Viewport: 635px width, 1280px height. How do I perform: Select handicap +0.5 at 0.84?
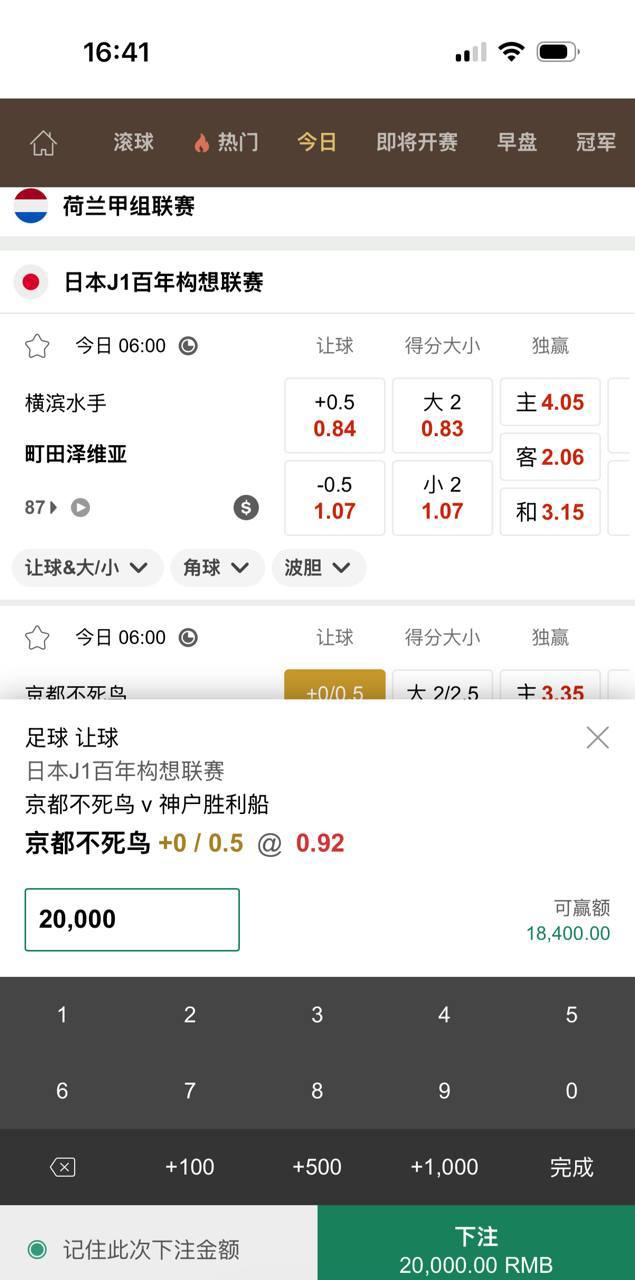point(334,415)
